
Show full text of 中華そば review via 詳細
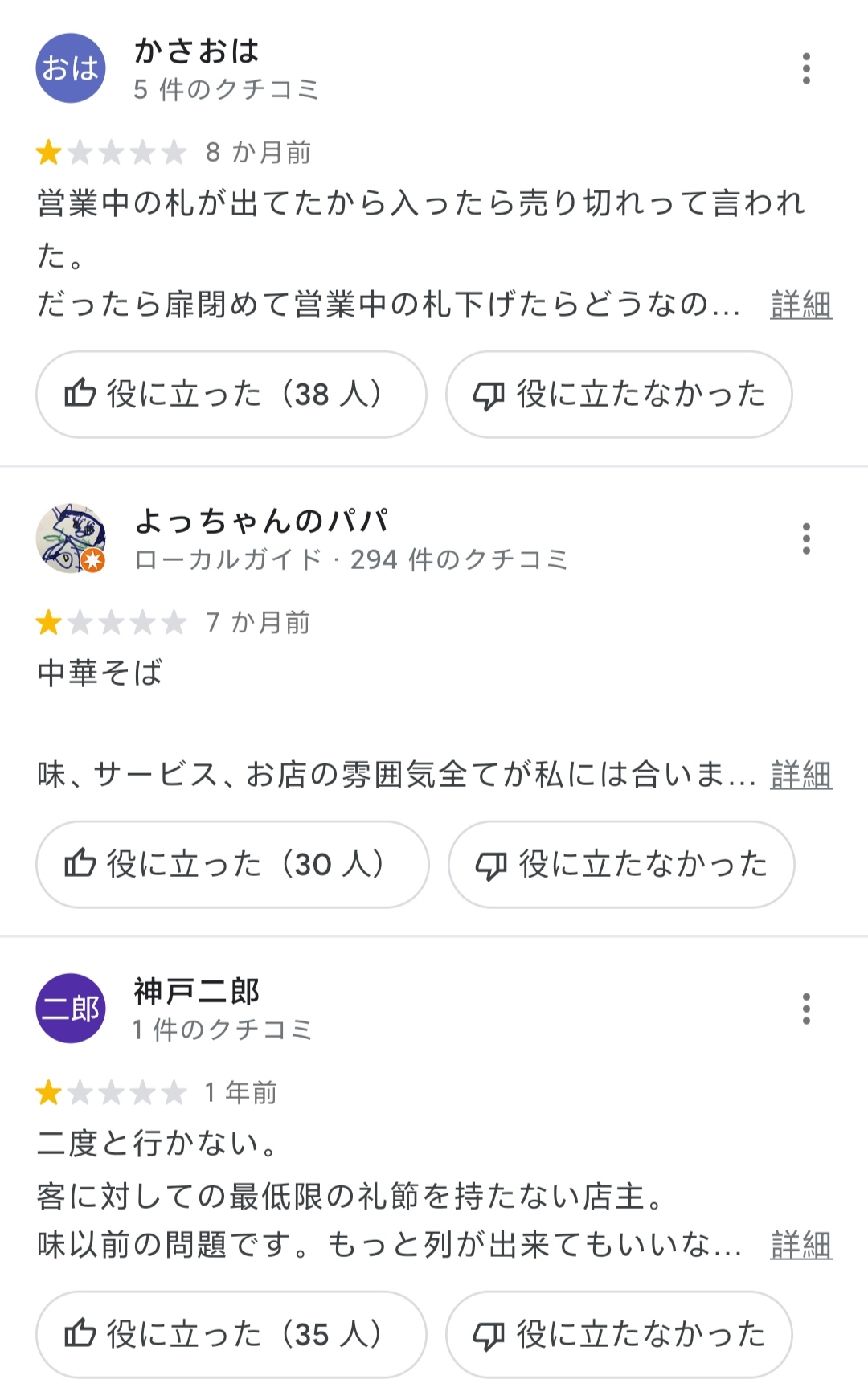(x=800, y=776)
